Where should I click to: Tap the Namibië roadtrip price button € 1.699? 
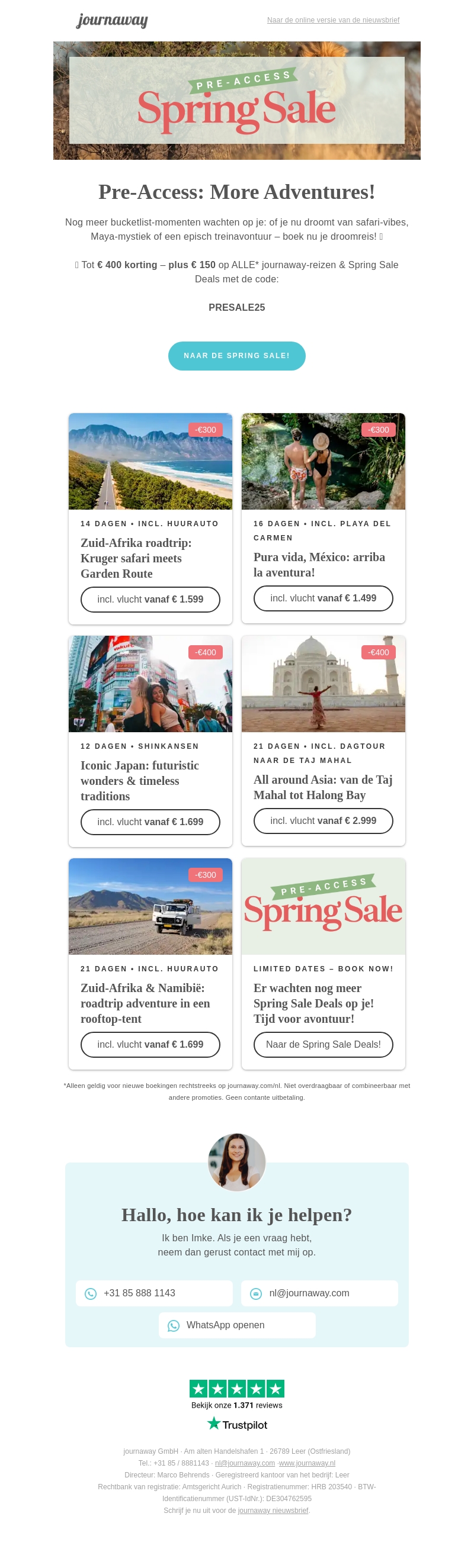(x=150, y=1045)
